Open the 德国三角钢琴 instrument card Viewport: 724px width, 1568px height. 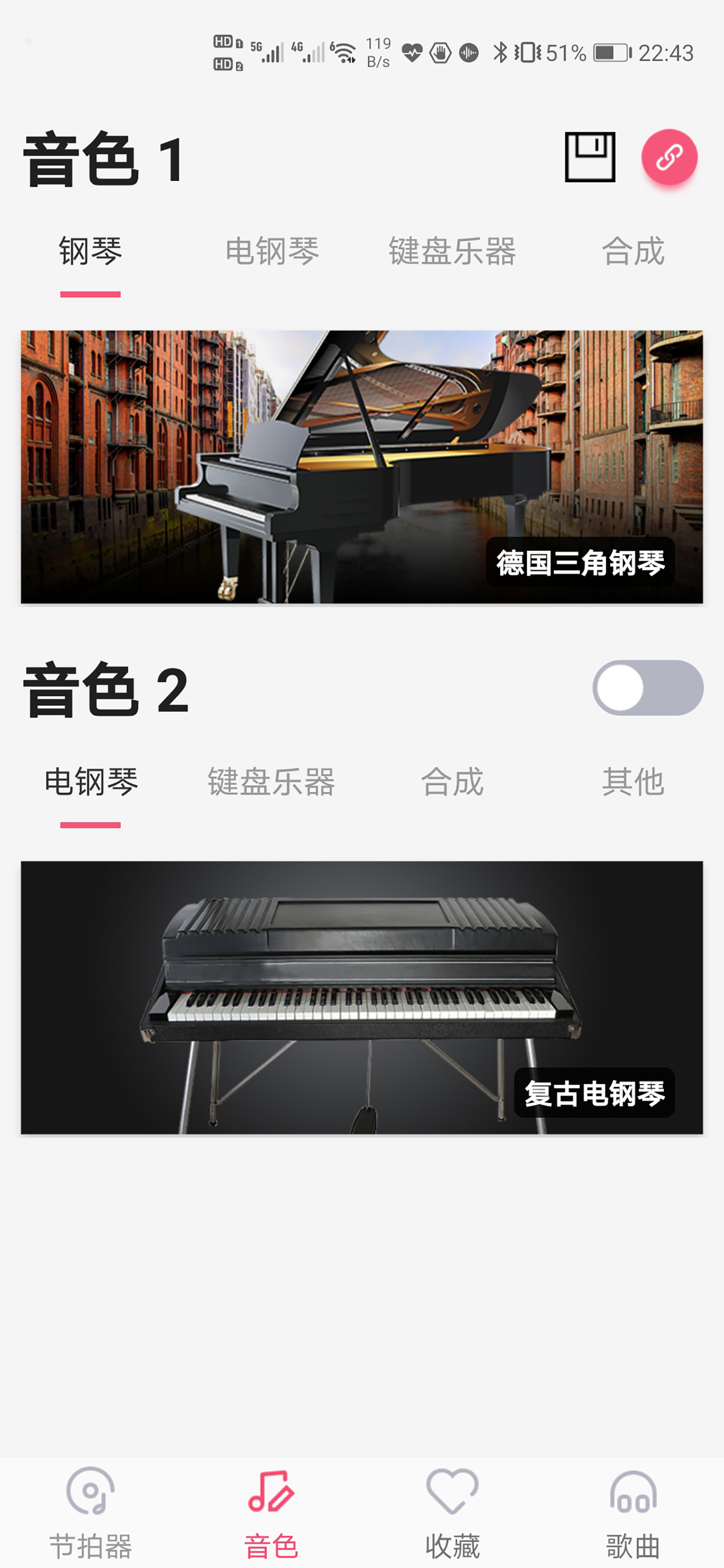(x=362, y=467)
